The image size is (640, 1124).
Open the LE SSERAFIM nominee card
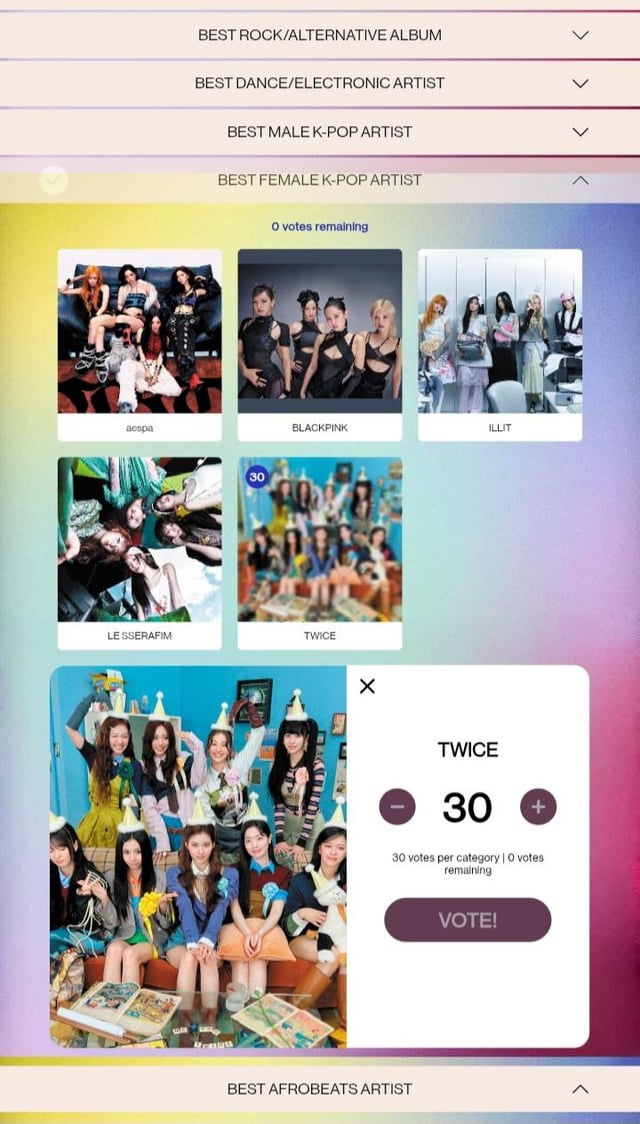pos(140,553)
